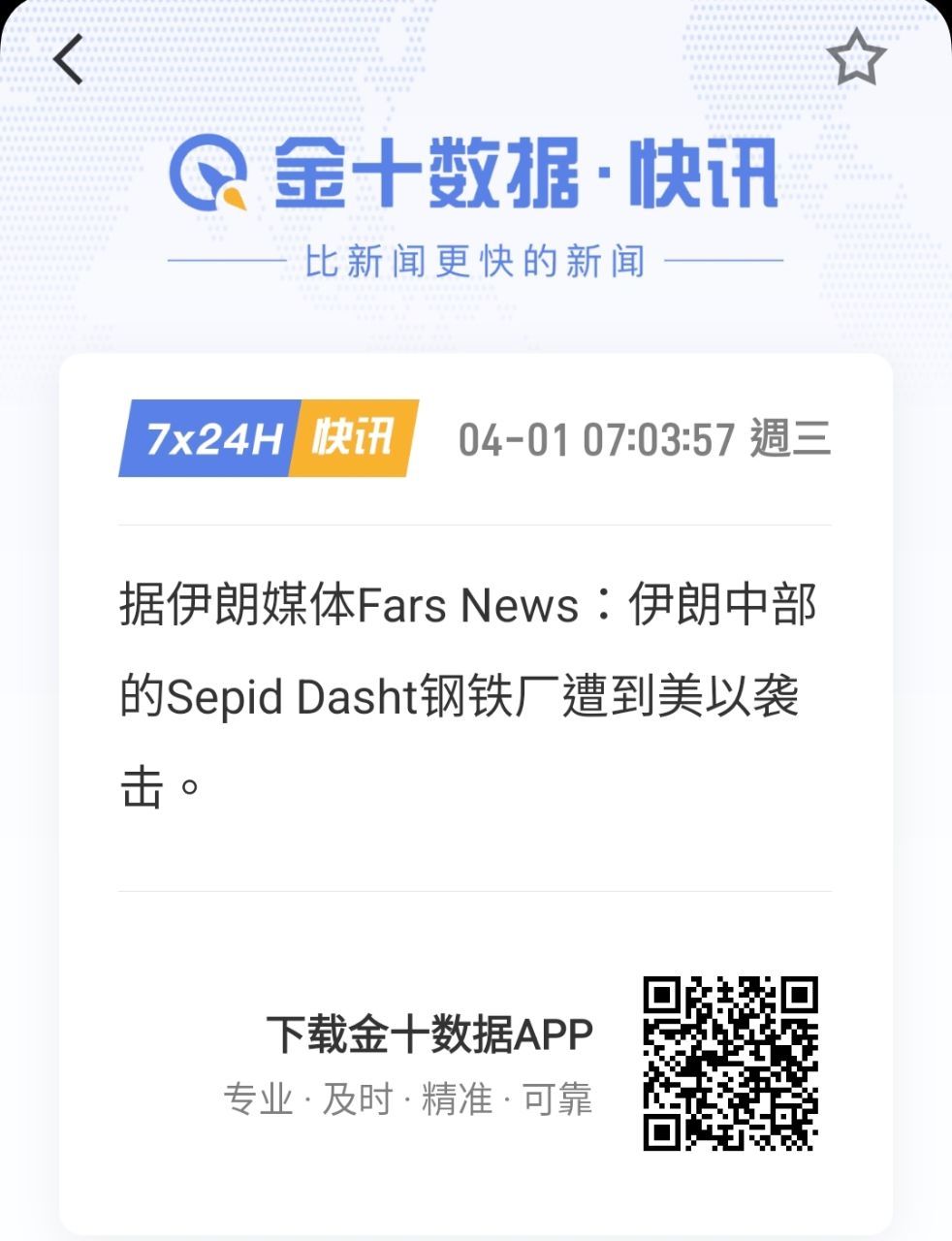Favorite this flash news with the star

point(857,57)
